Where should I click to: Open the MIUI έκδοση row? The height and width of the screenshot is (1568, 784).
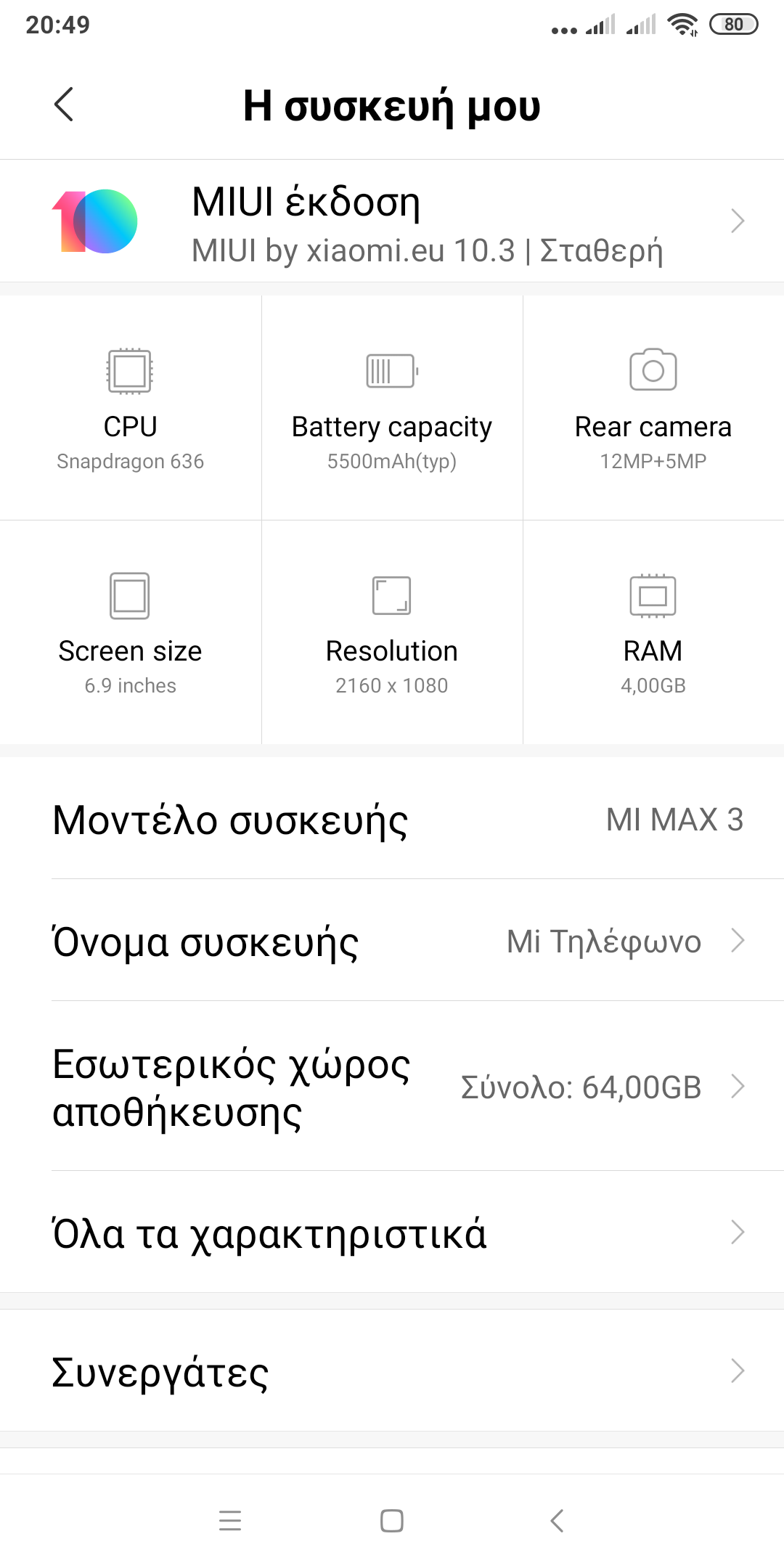(392, 221)
